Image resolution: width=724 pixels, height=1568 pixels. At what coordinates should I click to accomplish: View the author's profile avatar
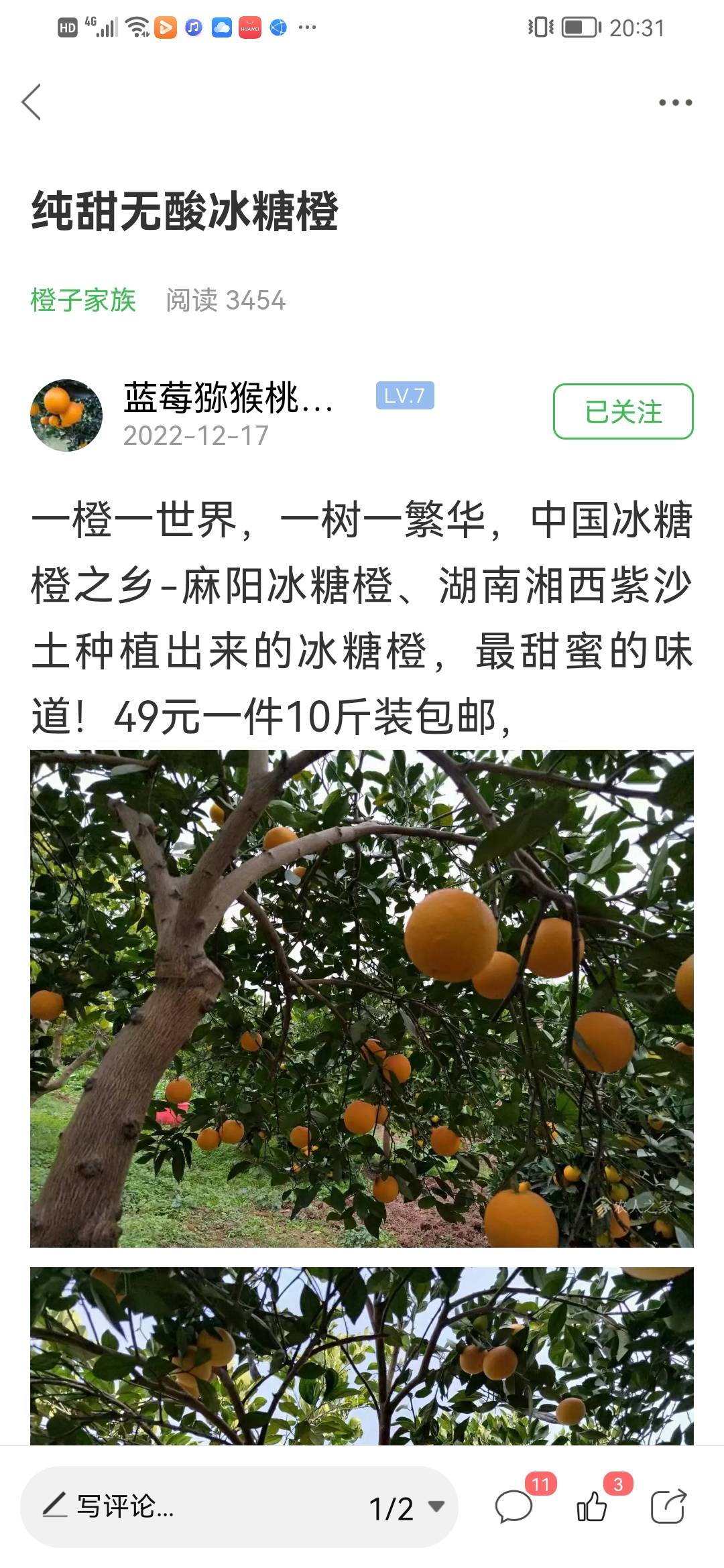(x=66, y=415)
